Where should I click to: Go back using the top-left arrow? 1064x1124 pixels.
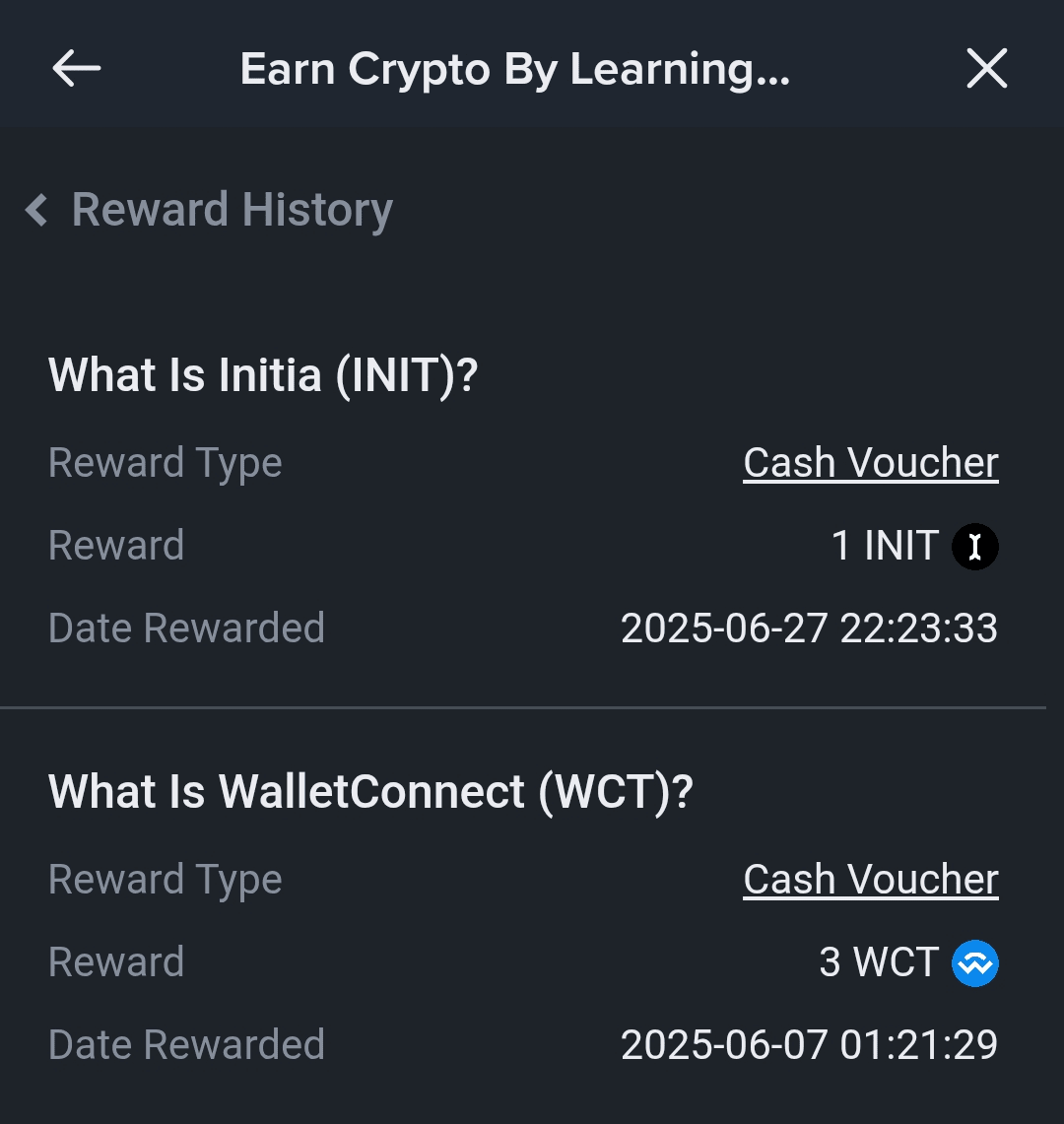click(76, 69)
